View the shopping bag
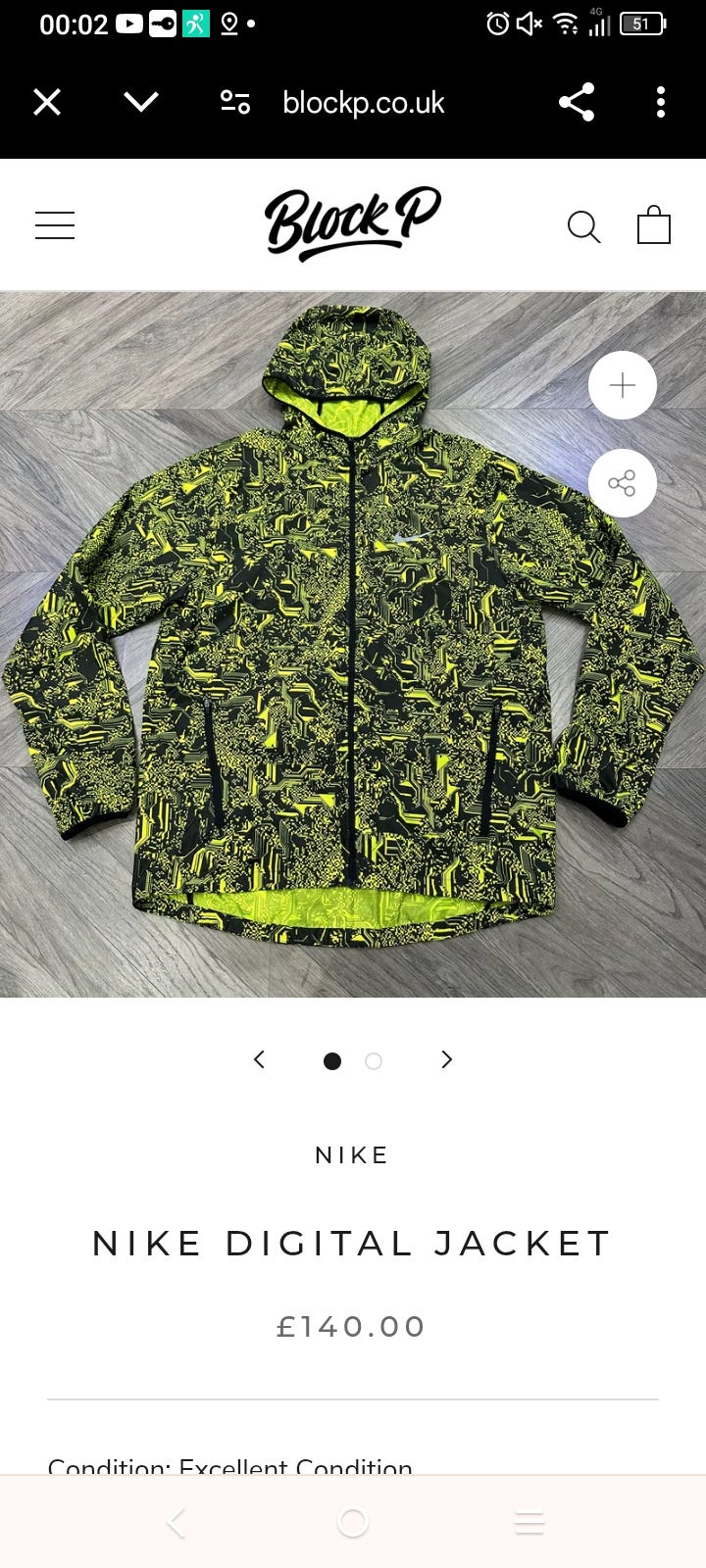The width and height of the screenshot is (706, 1568). (654, 224)
